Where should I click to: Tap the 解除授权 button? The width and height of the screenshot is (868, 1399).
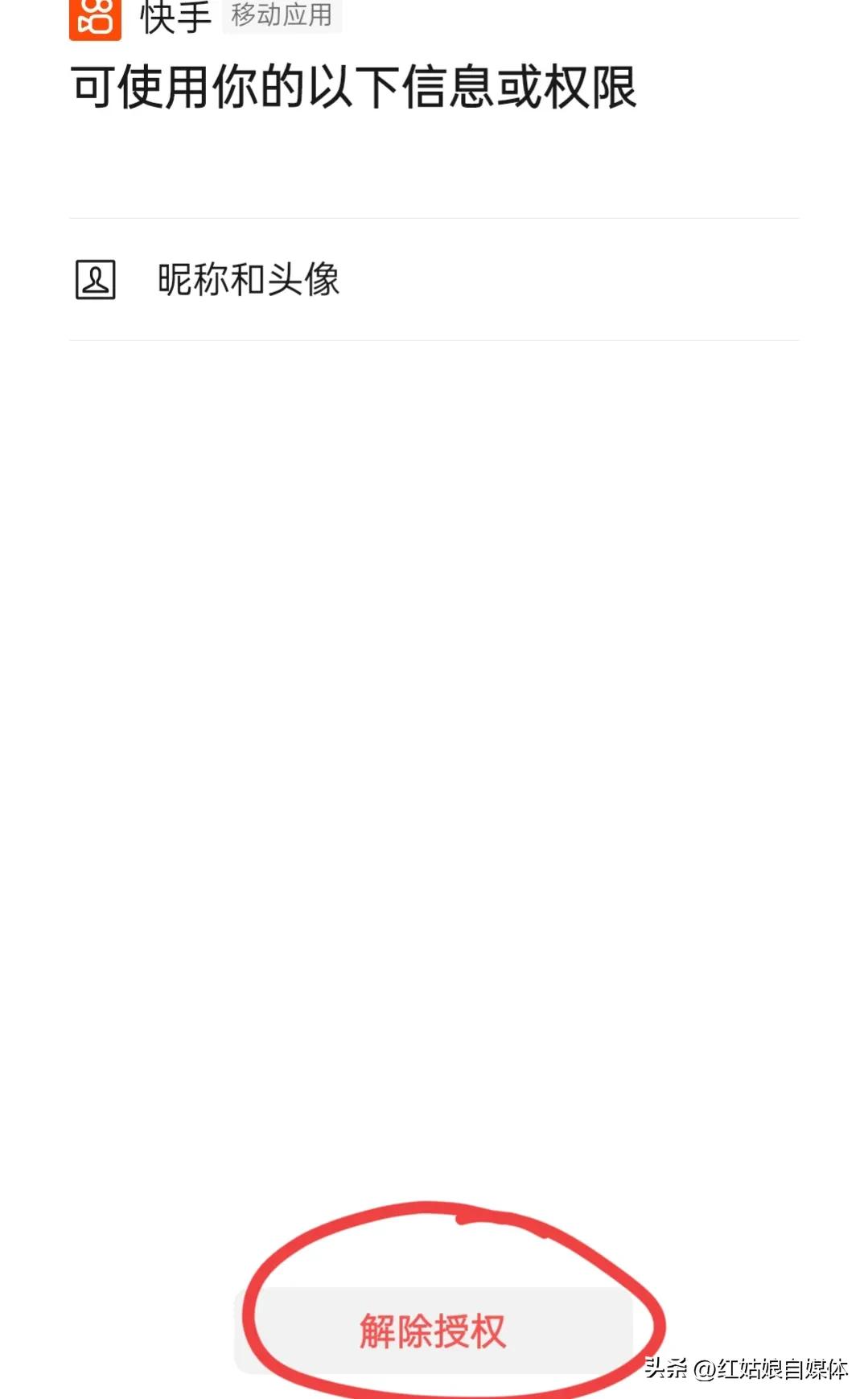point(433,1331)
